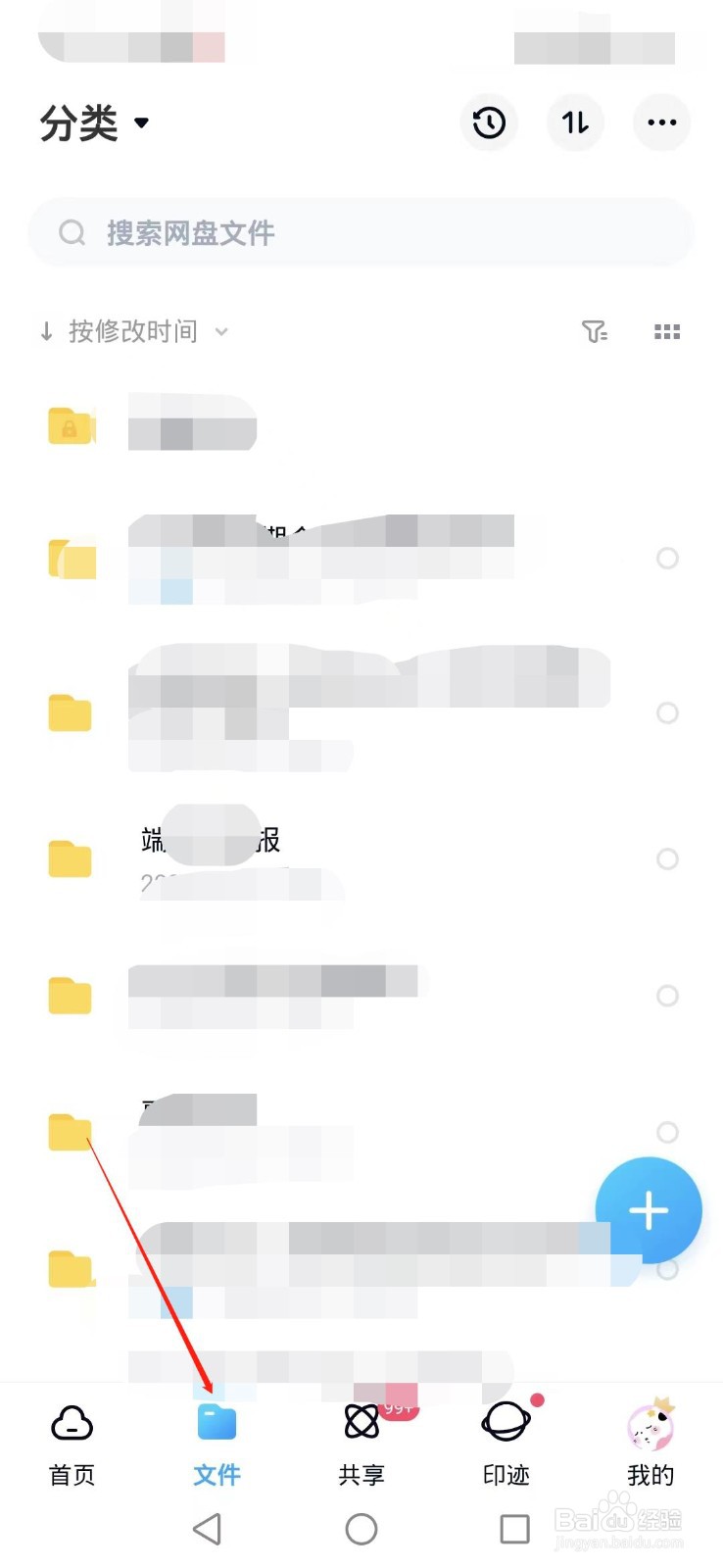Open the recent history clock icon

pos(489,122)
